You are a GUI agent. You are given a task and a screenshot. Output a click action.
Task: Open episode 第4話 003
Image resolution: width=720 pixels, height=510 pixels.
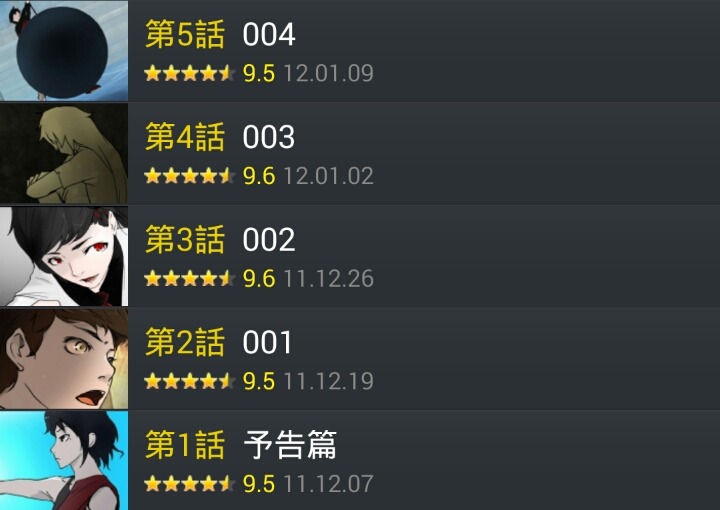click(360, 154)
